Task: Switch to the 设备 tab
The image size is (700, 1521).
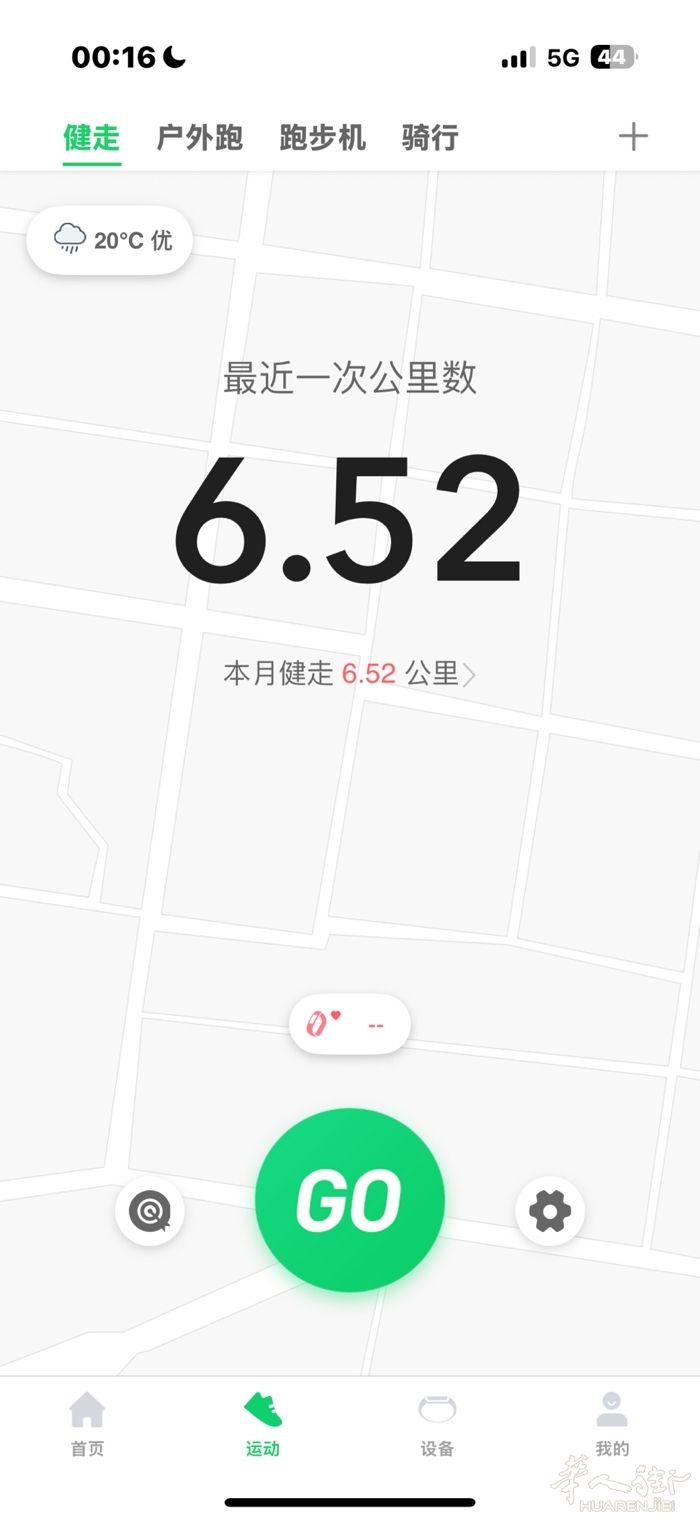Action: (x=437, y=1424)
